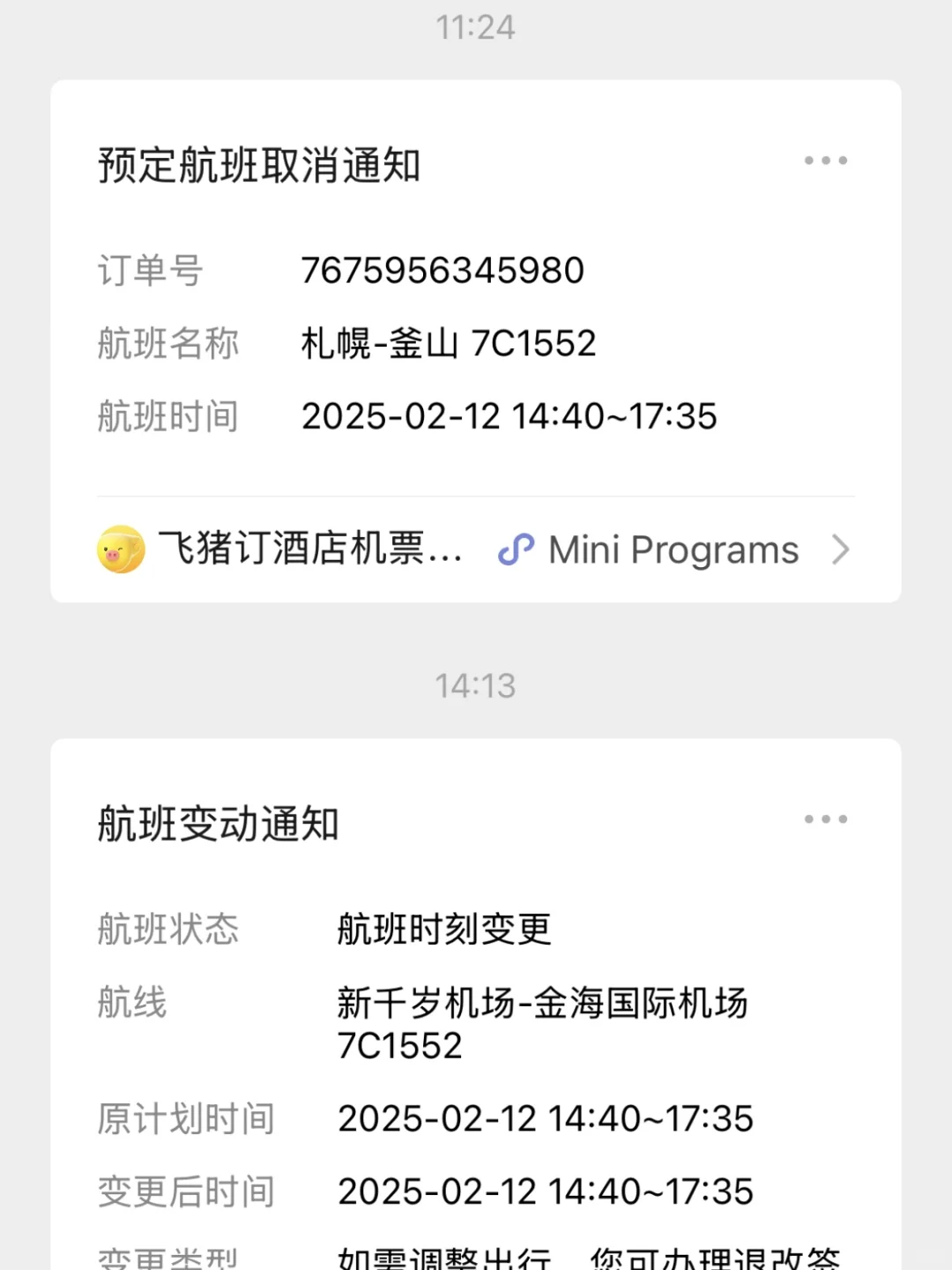
Task: Open the 飞猪订酒店机票 Mini Programs link
Action: [x=475, y=549]
